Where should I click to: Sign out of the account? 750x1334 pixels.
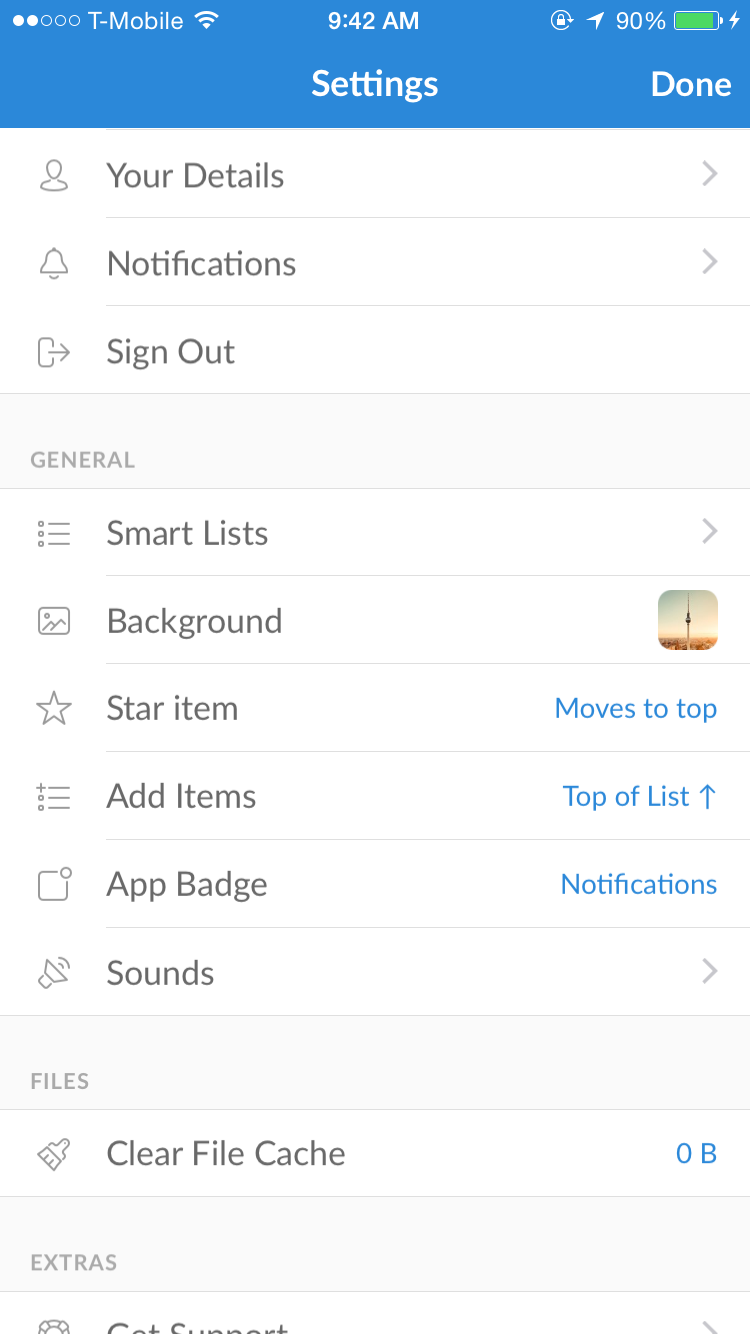pos(375,350)
